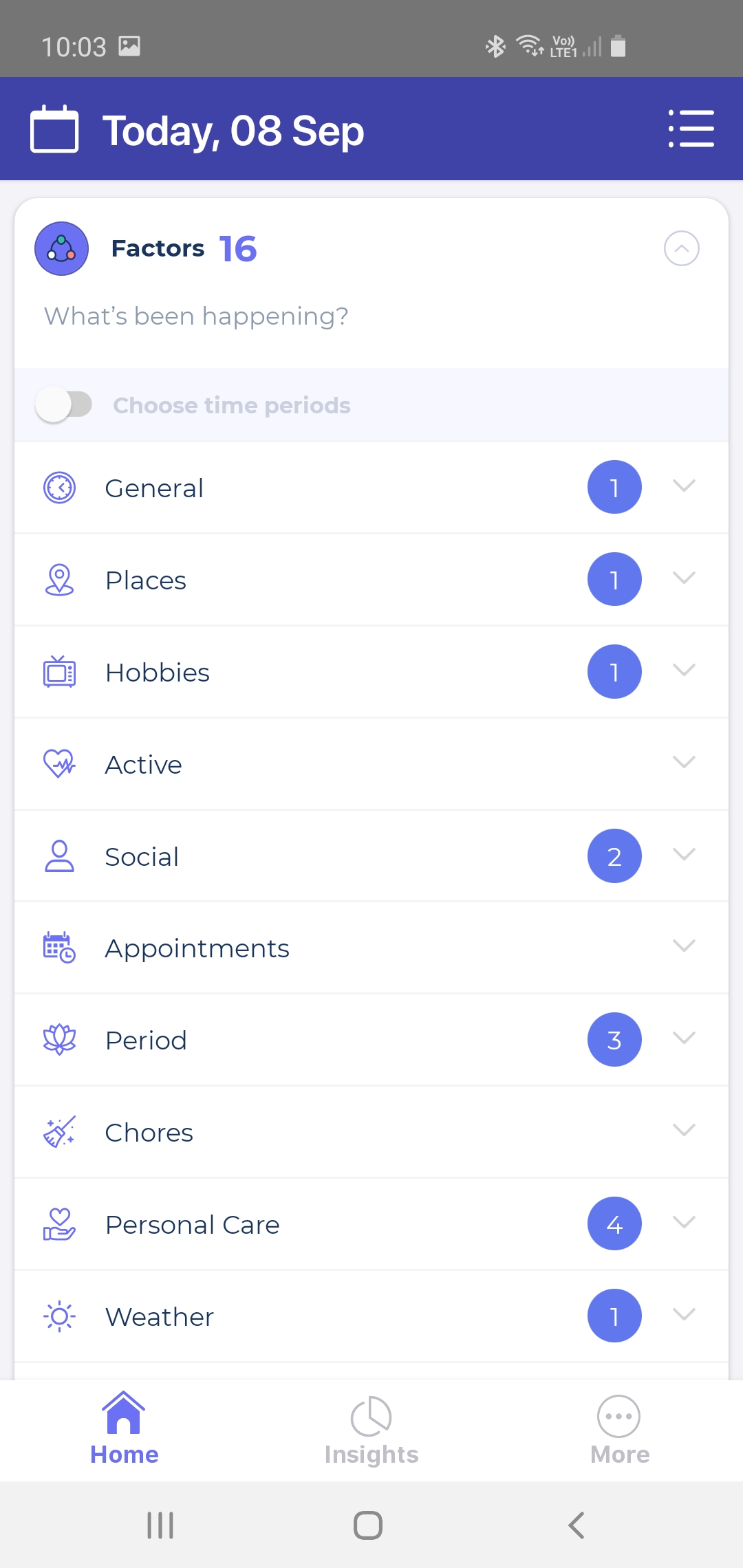The width and height of the screenshot is (743, 1568).
Task: Expand the Social section
Action: tap(371, 856)
